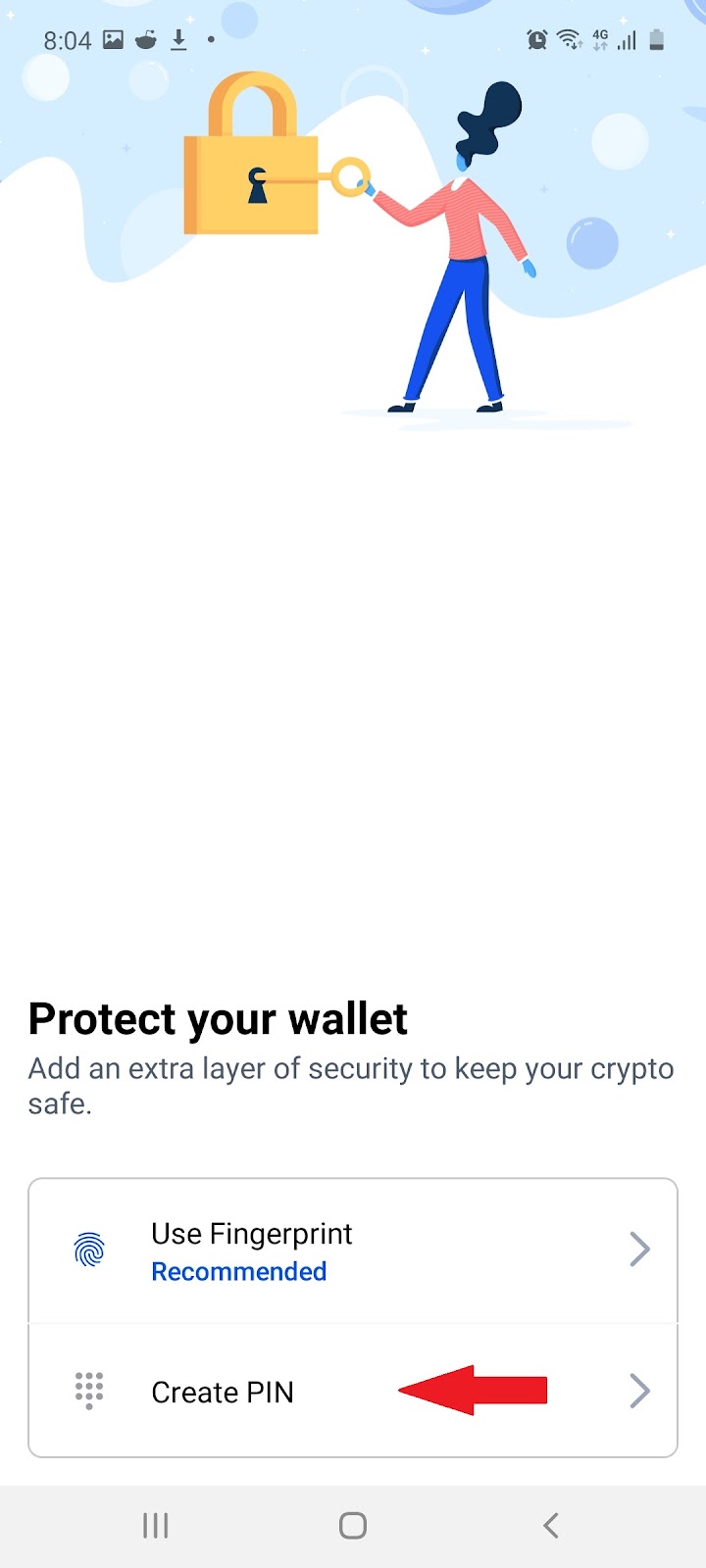The image size is (706, 1568).
Task: Go back using the system back button
Action: 550,1525
